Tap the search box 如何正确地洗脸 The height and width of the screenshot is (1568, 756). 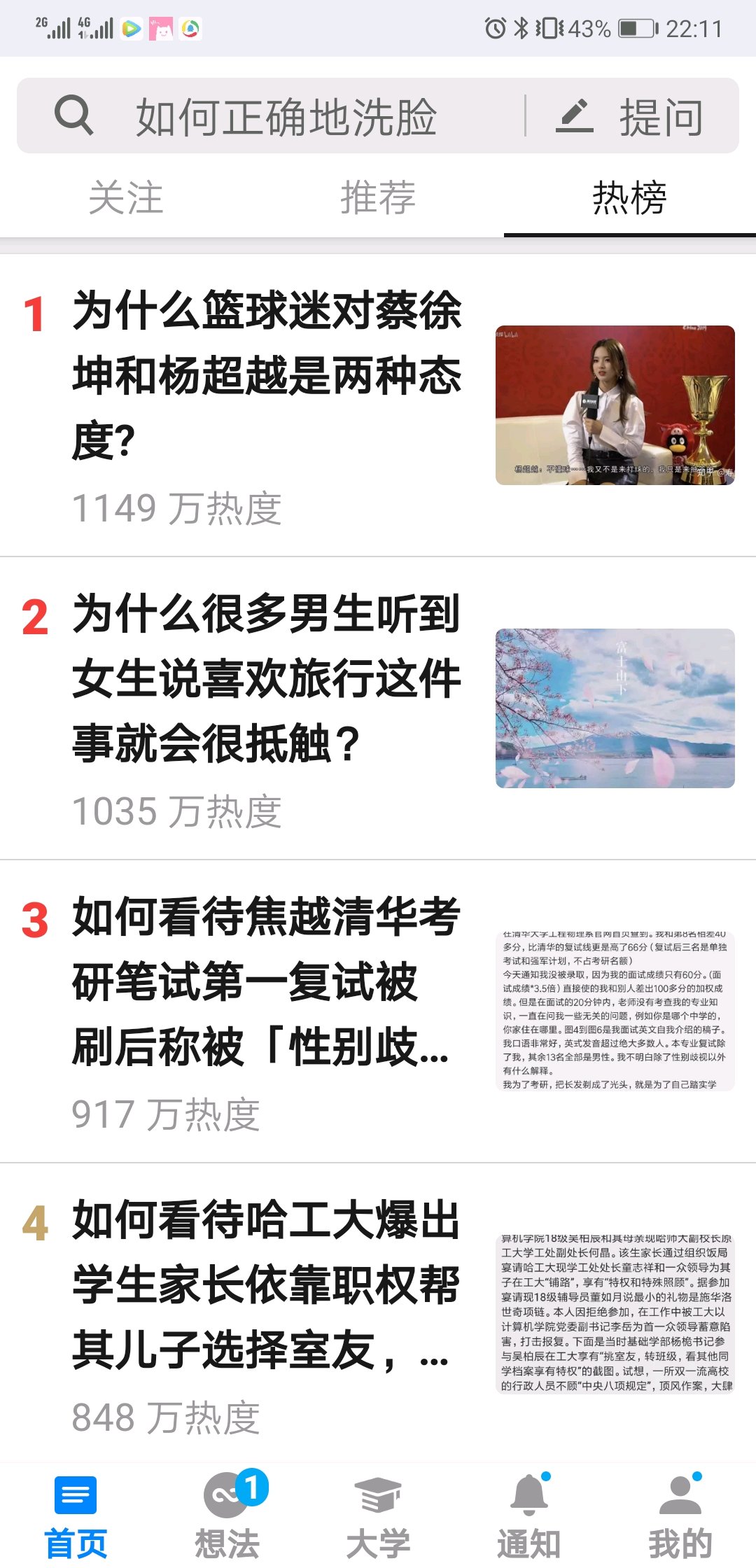tap(286, 116)
